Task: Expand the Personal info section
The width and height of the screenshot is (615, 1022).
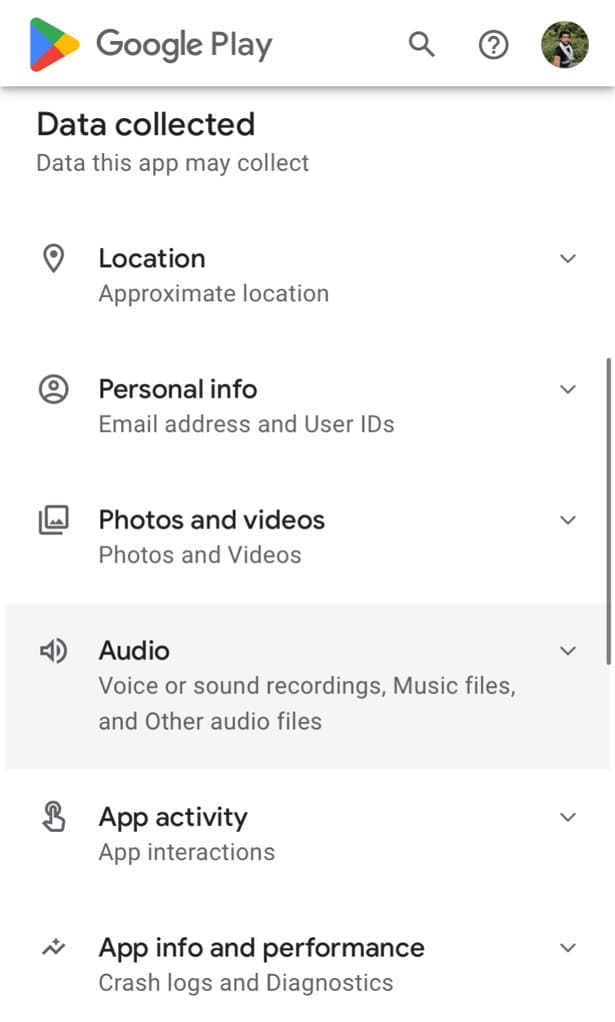Action: click(x=308, y=406)
